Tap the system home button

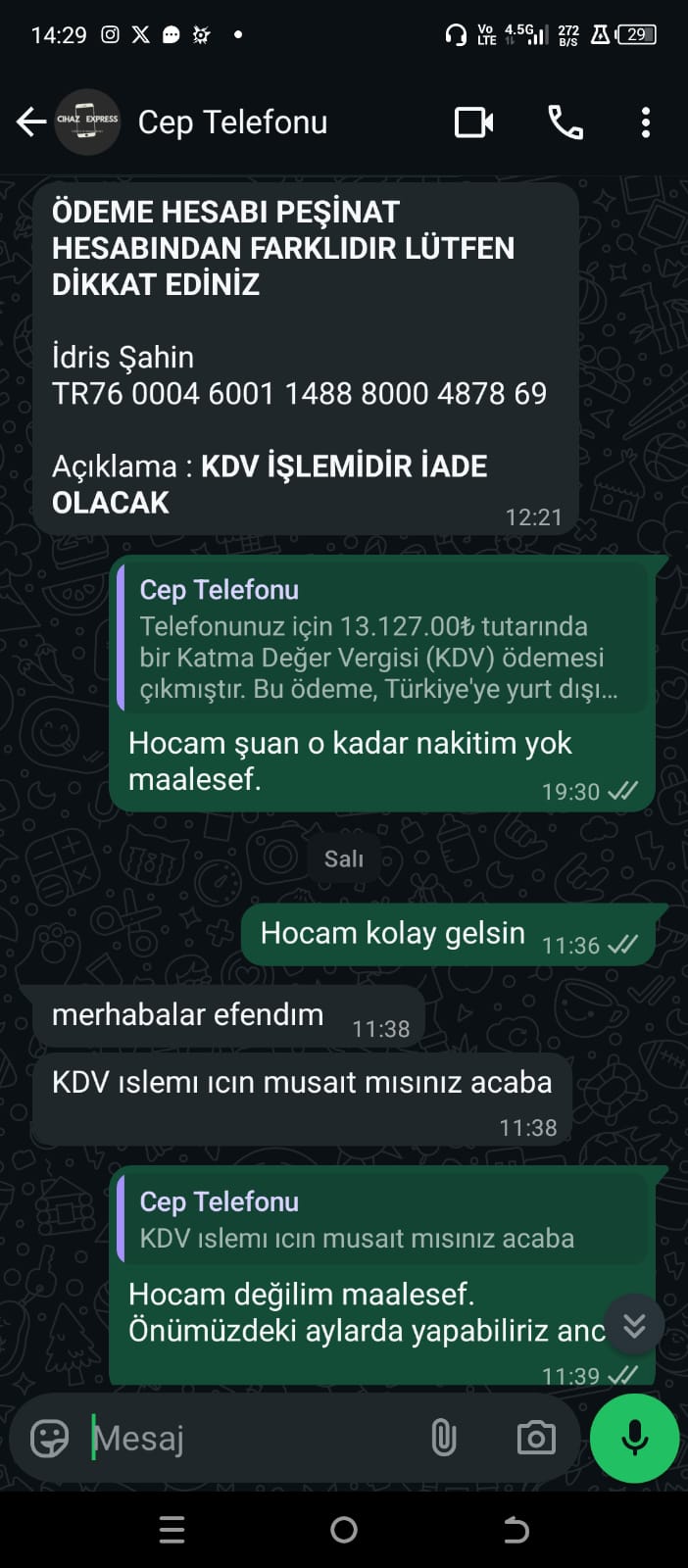click(x=344, y=1530)
